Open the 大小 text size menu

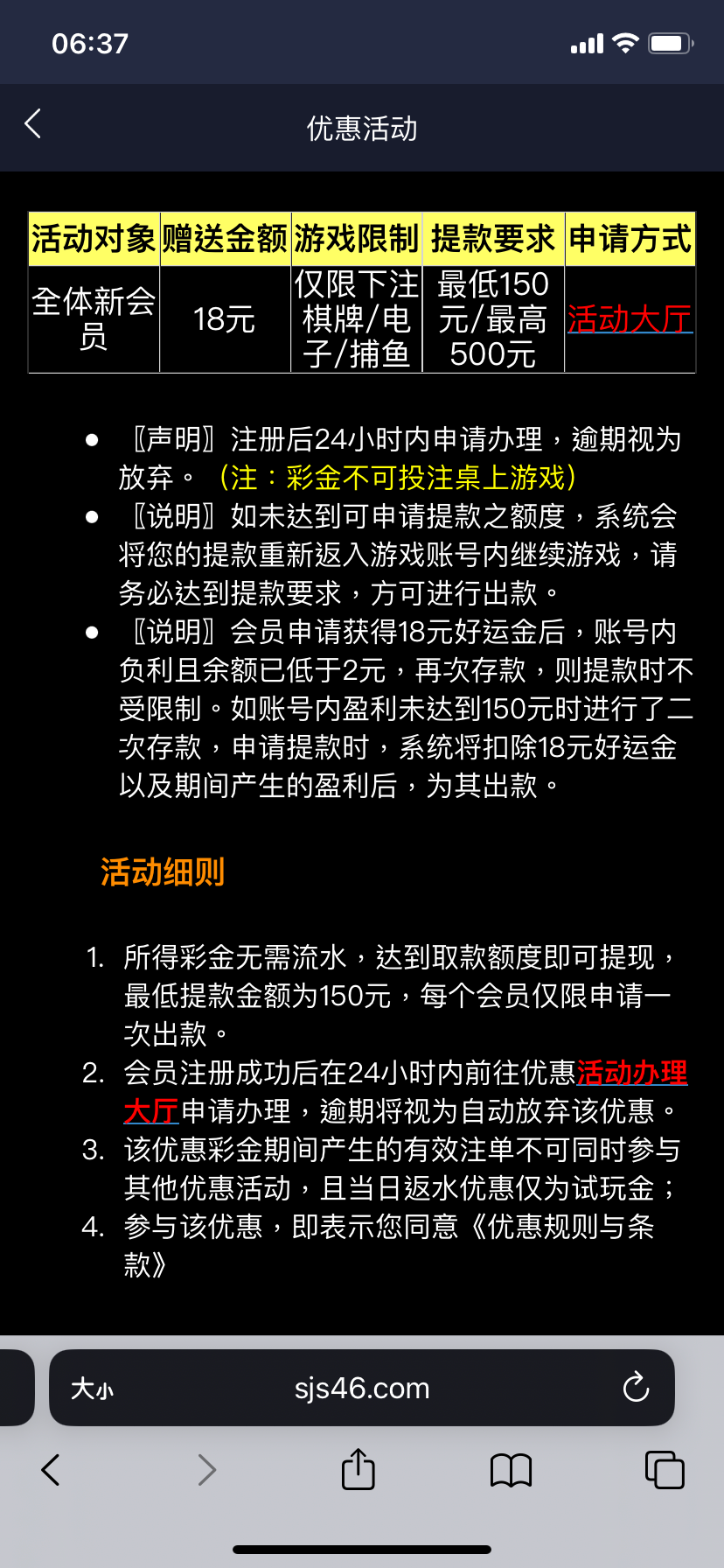click(x=92, y=1389)
